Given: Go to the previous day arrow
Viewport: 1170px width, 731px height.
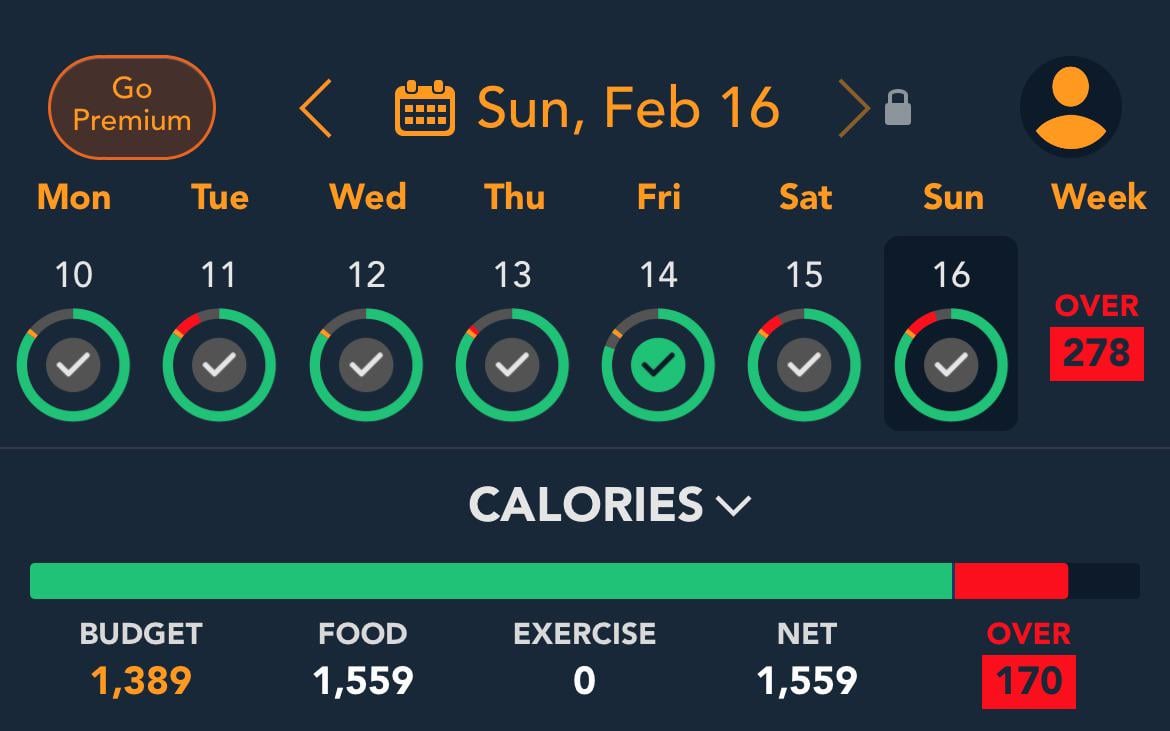Looking at the screenshot, I should click(316, 108).
